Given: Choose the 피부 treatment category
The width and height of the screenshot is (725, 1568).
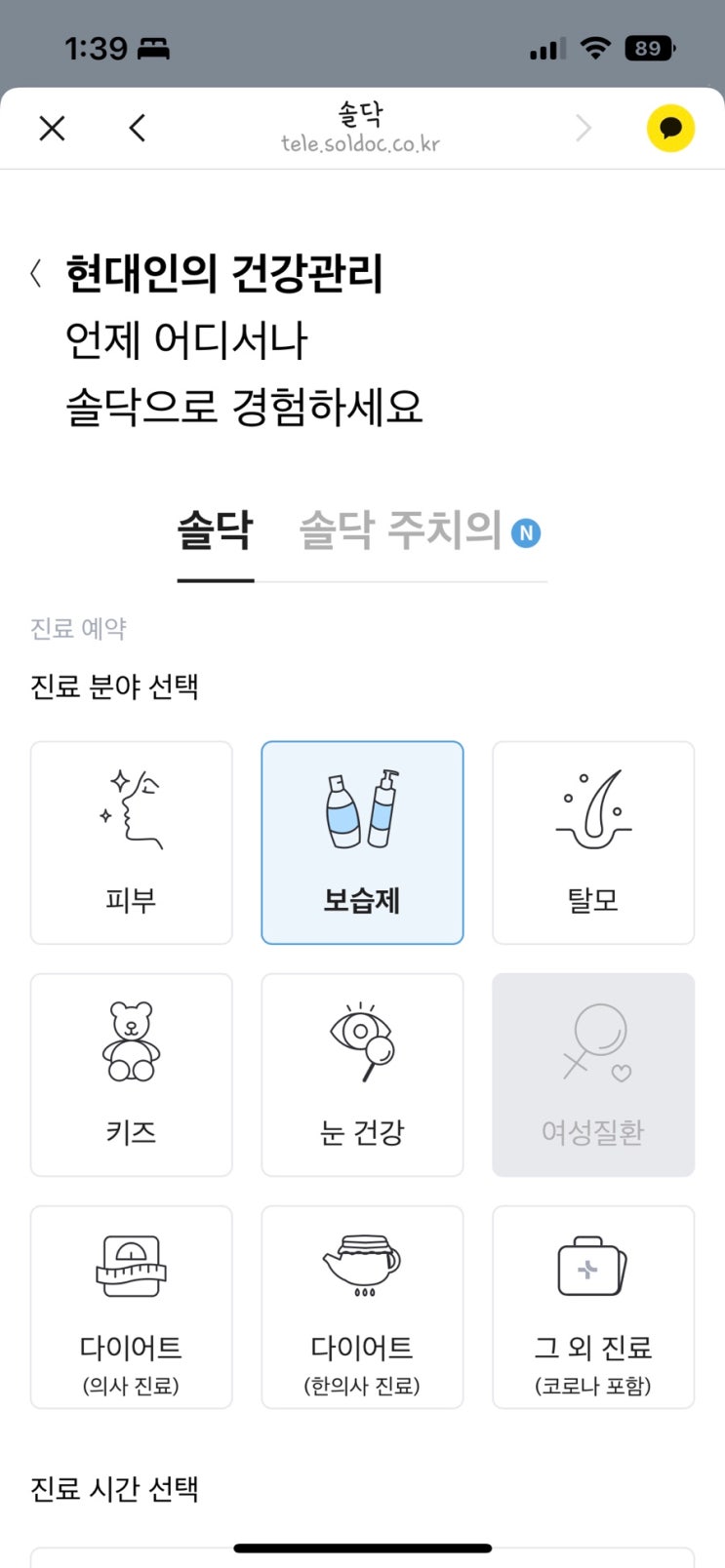Looking at the screenshot, I should point(132,843).
